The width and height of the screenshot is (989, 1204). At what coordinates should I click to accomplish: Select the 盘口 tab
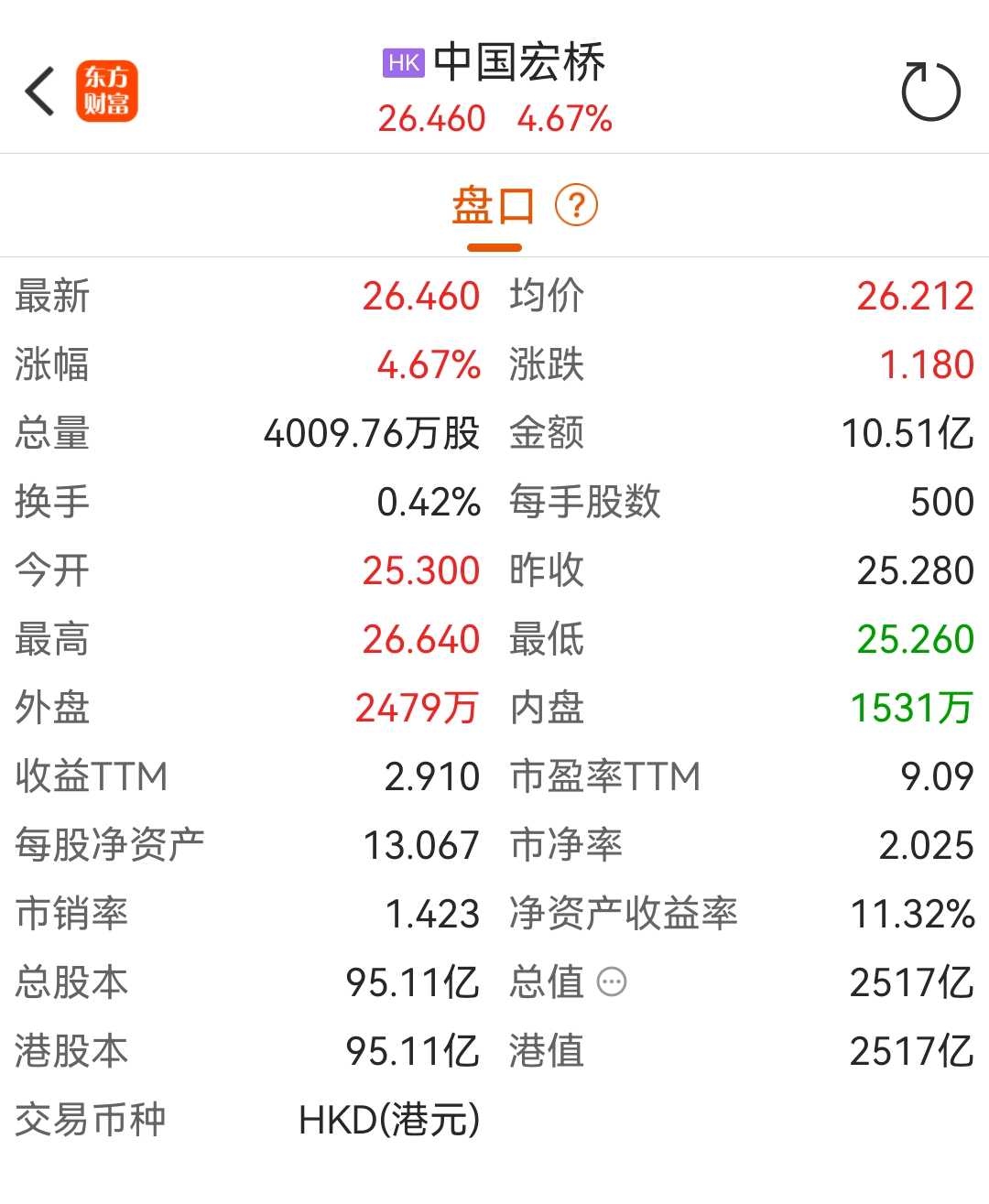(x=494, y=206)
